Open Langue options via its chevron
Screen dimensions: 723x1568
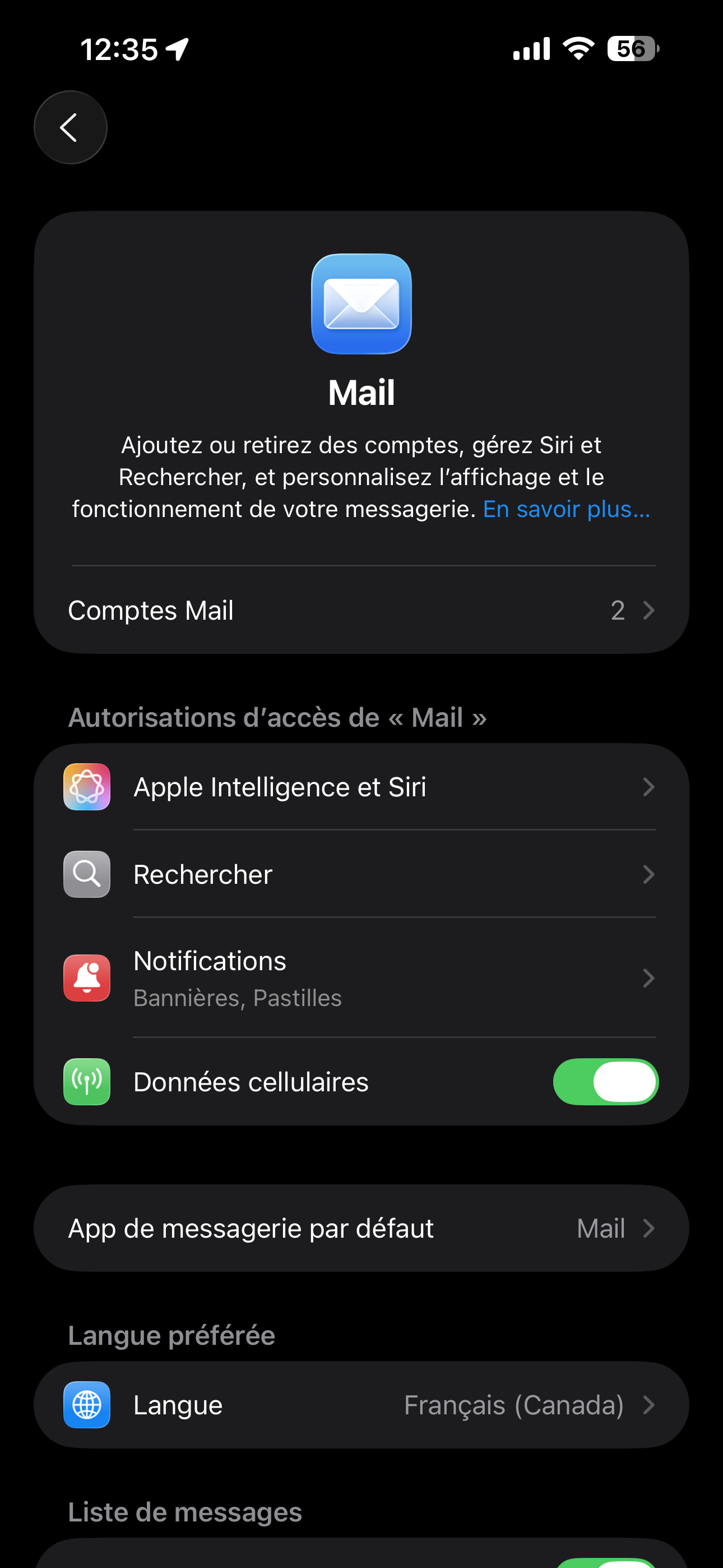point(649,1405)
